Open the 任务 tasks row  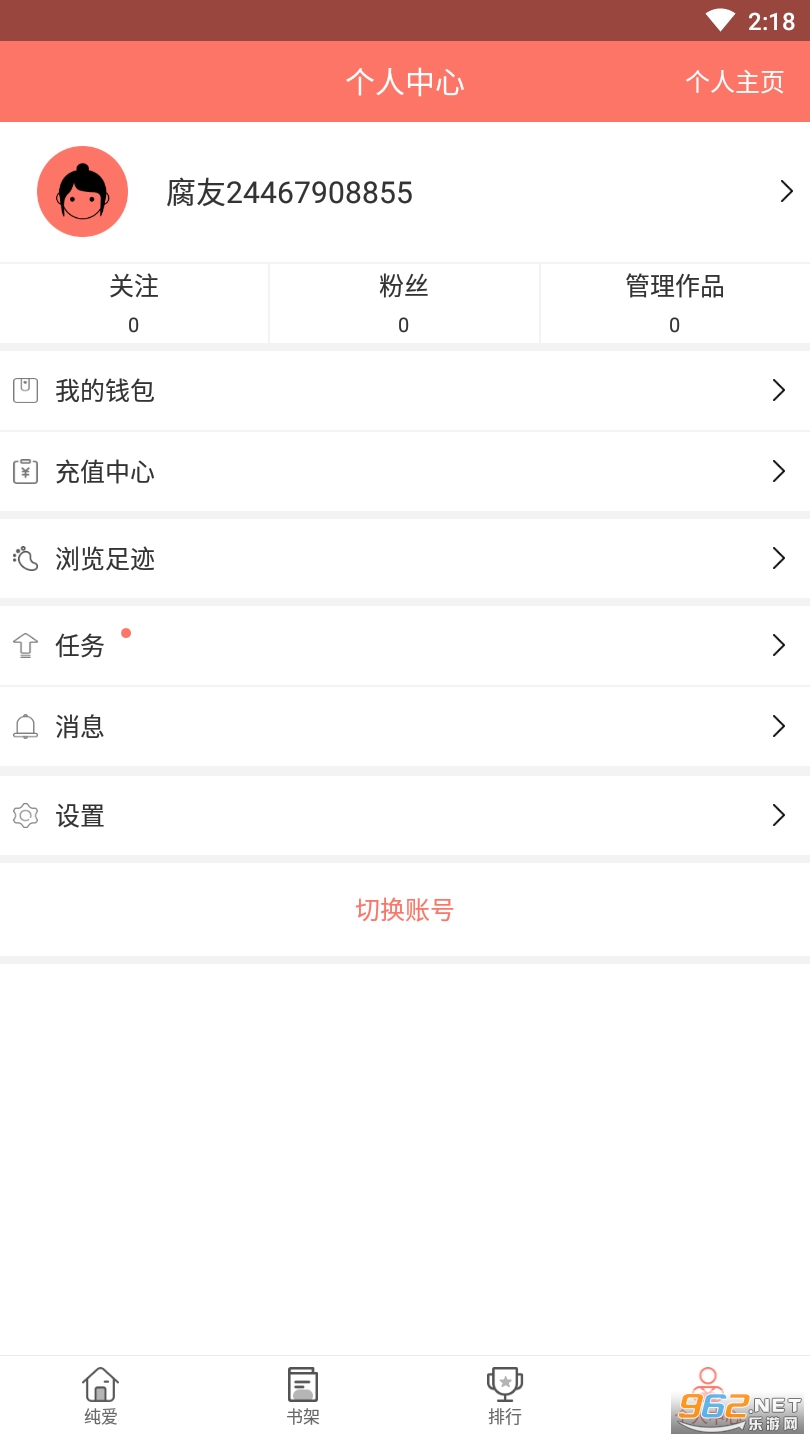tap(405, 646)
